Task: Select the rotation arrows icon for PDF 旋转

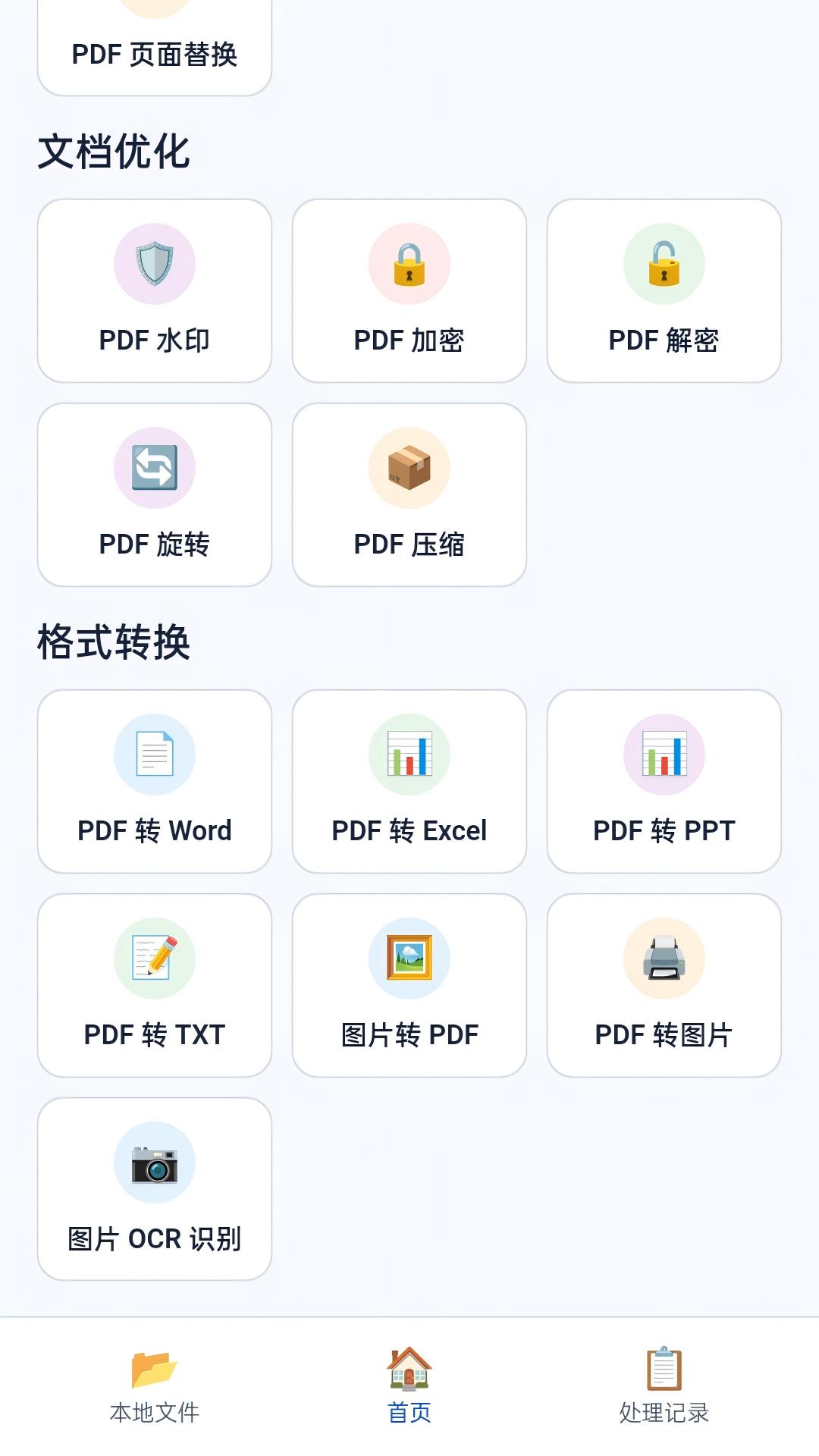Action: pos(154,468)
